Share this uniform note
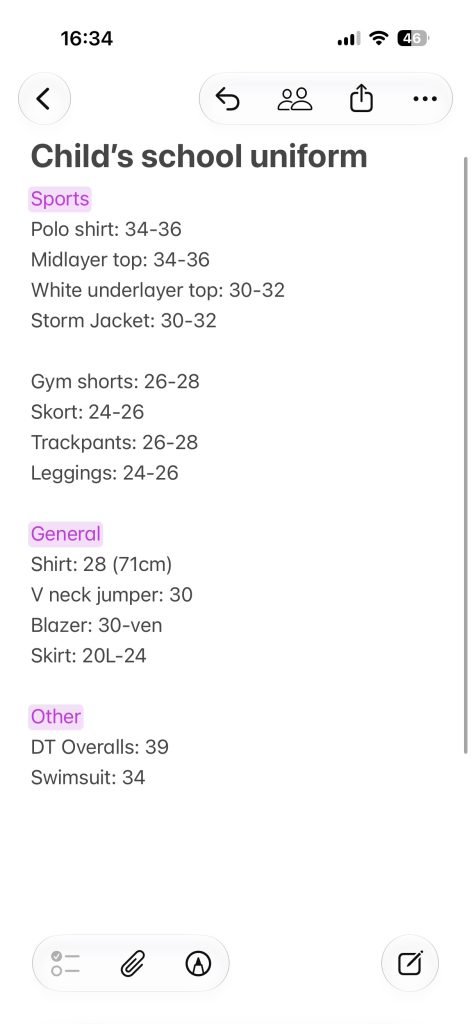 tap(361, 99)
